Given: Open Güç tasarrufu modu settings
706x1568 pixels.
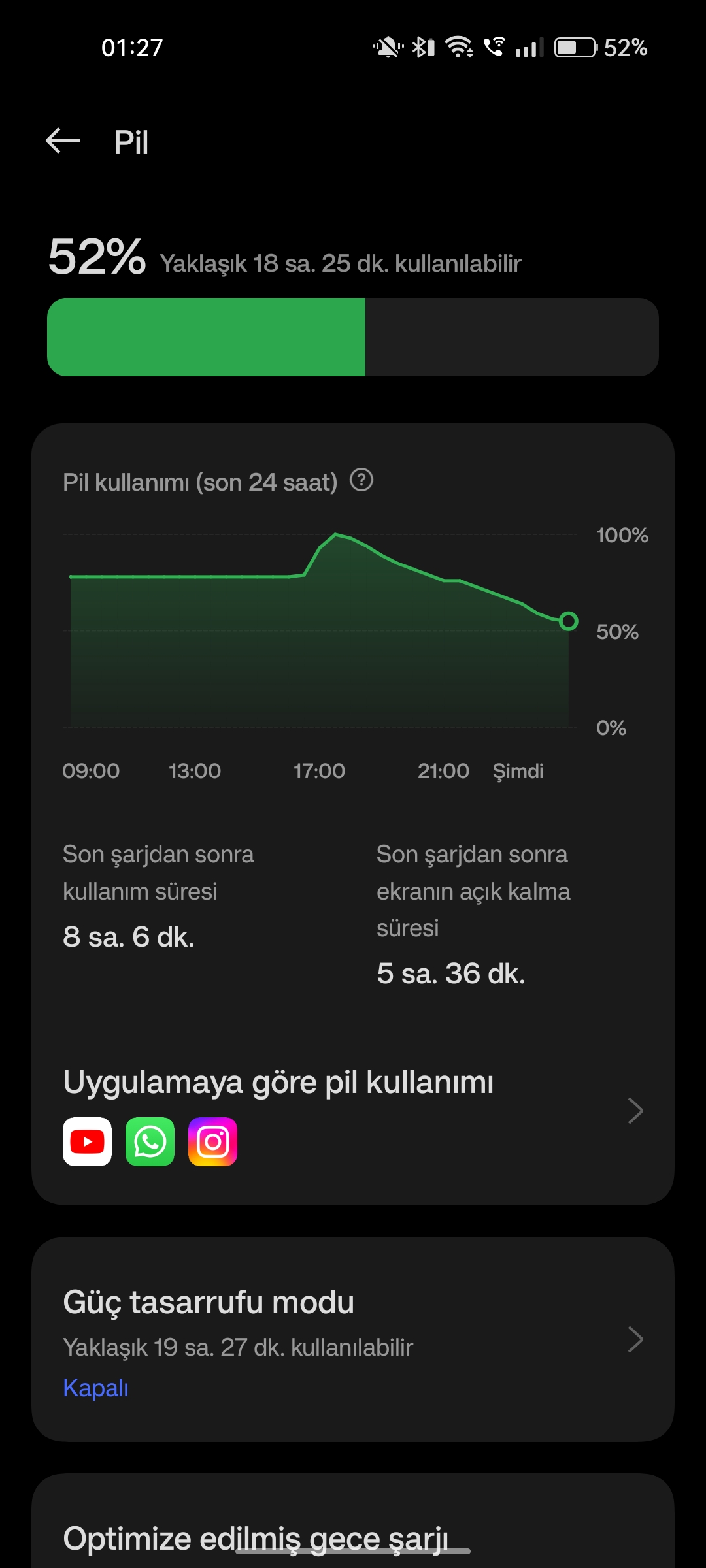Looking at the screenshot, I should click(x=353, y=1339).
